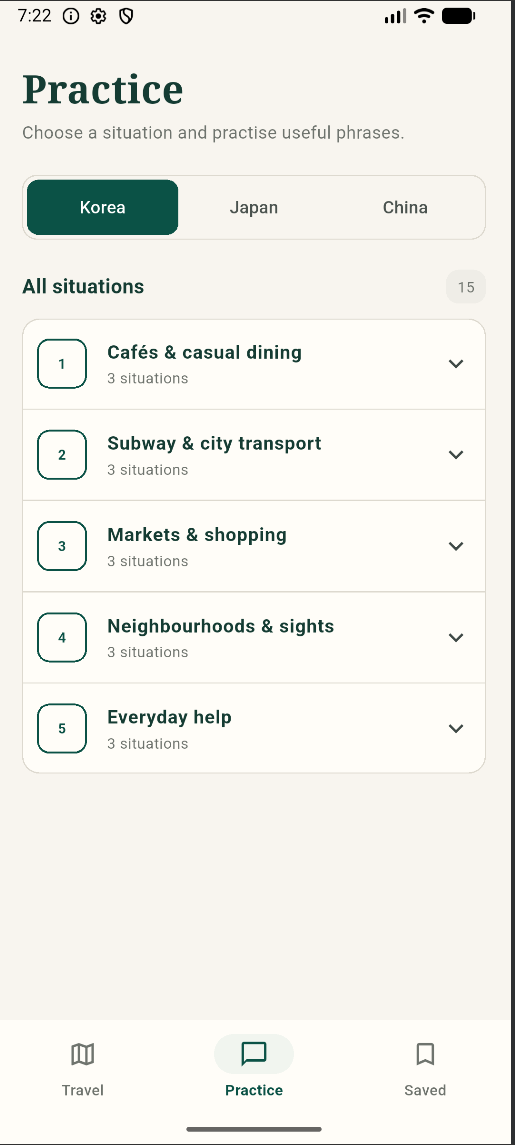Image resolution: width=515 pixels, height=1145 pixels.
Task: Expand Markets & shopping
Action: pyautogui.click(x=253, y=546)
